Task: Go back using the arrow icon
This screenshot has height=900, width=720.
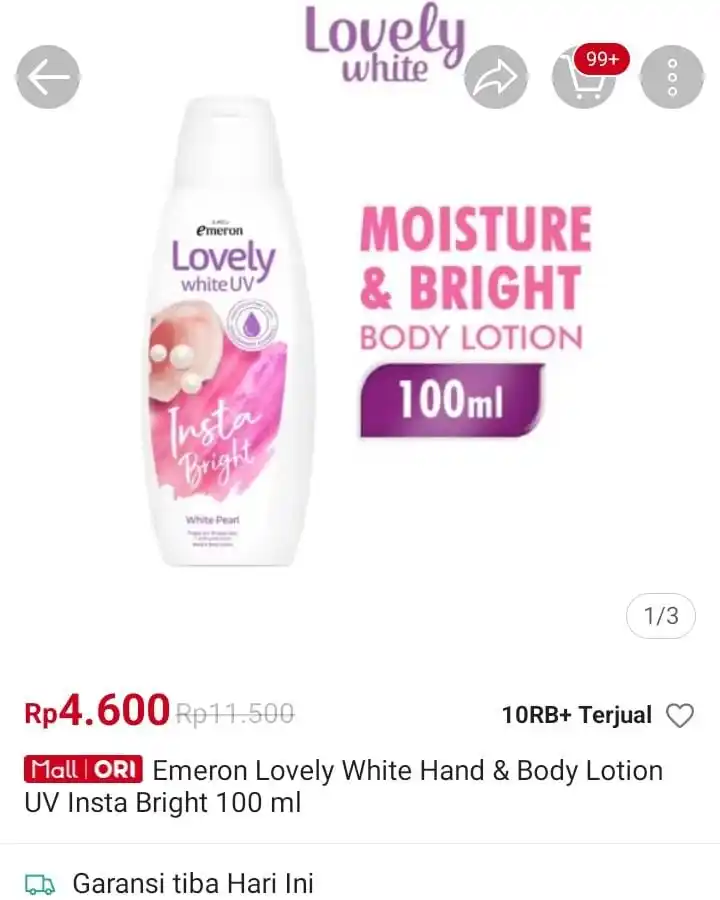Action: [48, 77]
